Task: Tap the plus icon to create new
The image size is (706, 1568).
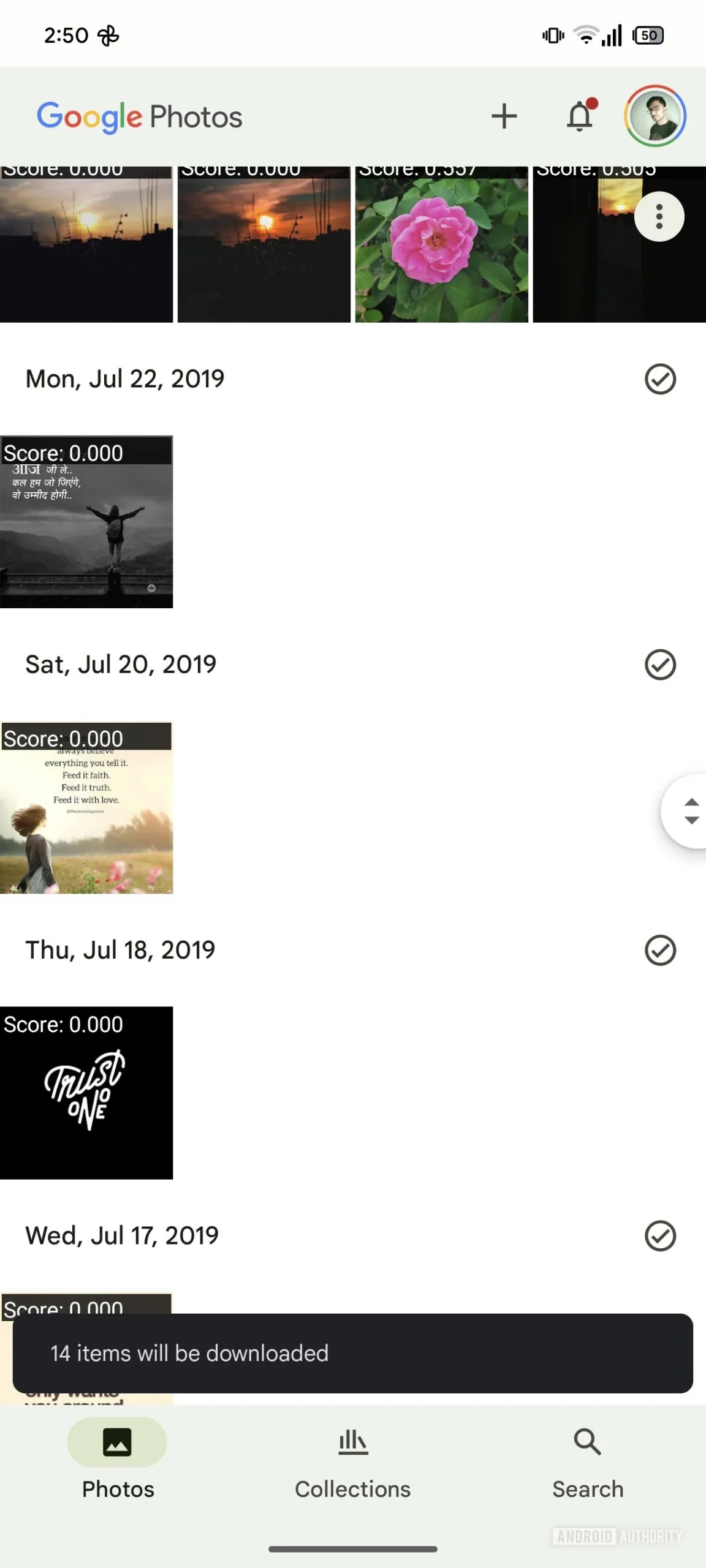Action: pyautogui.click(x=504, y=116)
